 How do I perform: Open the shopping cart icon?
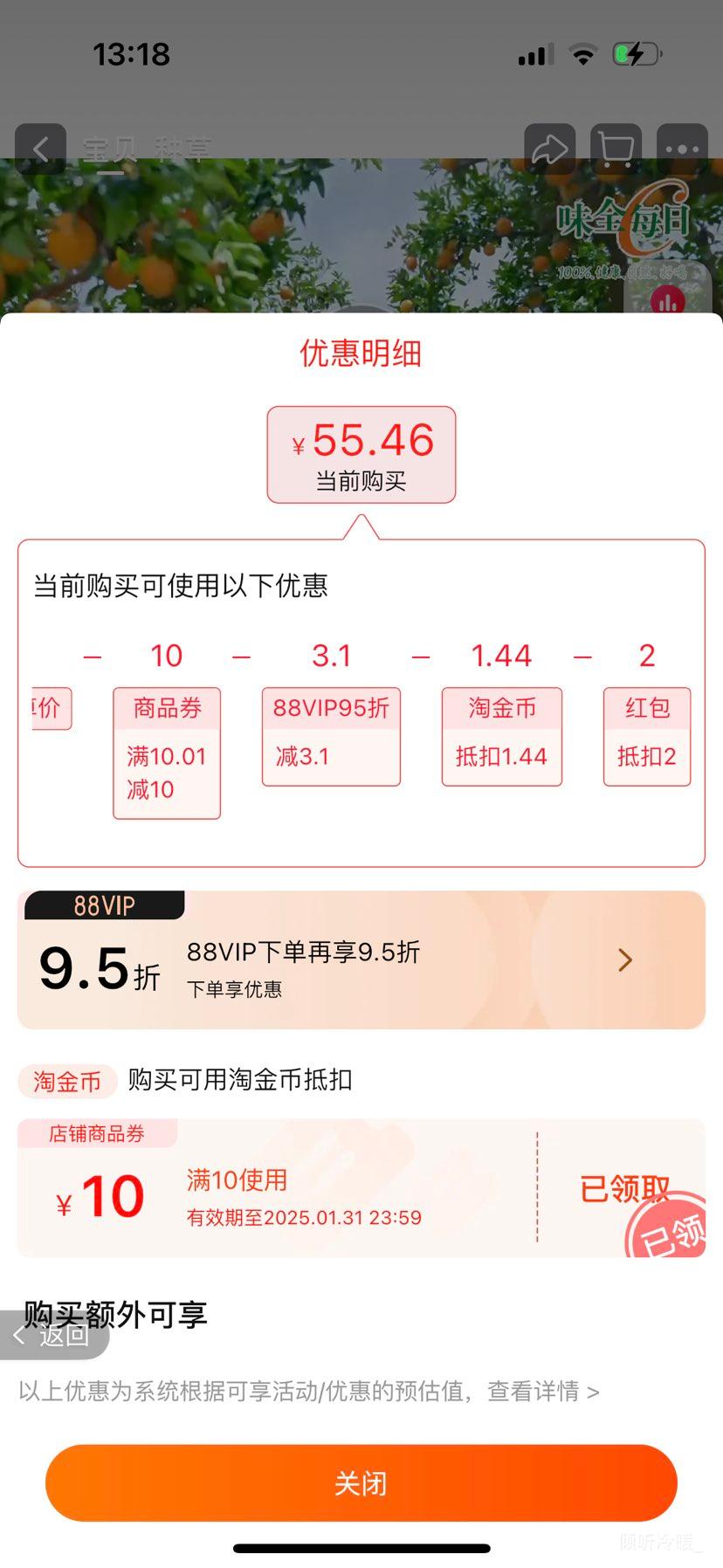coord(616,148)
